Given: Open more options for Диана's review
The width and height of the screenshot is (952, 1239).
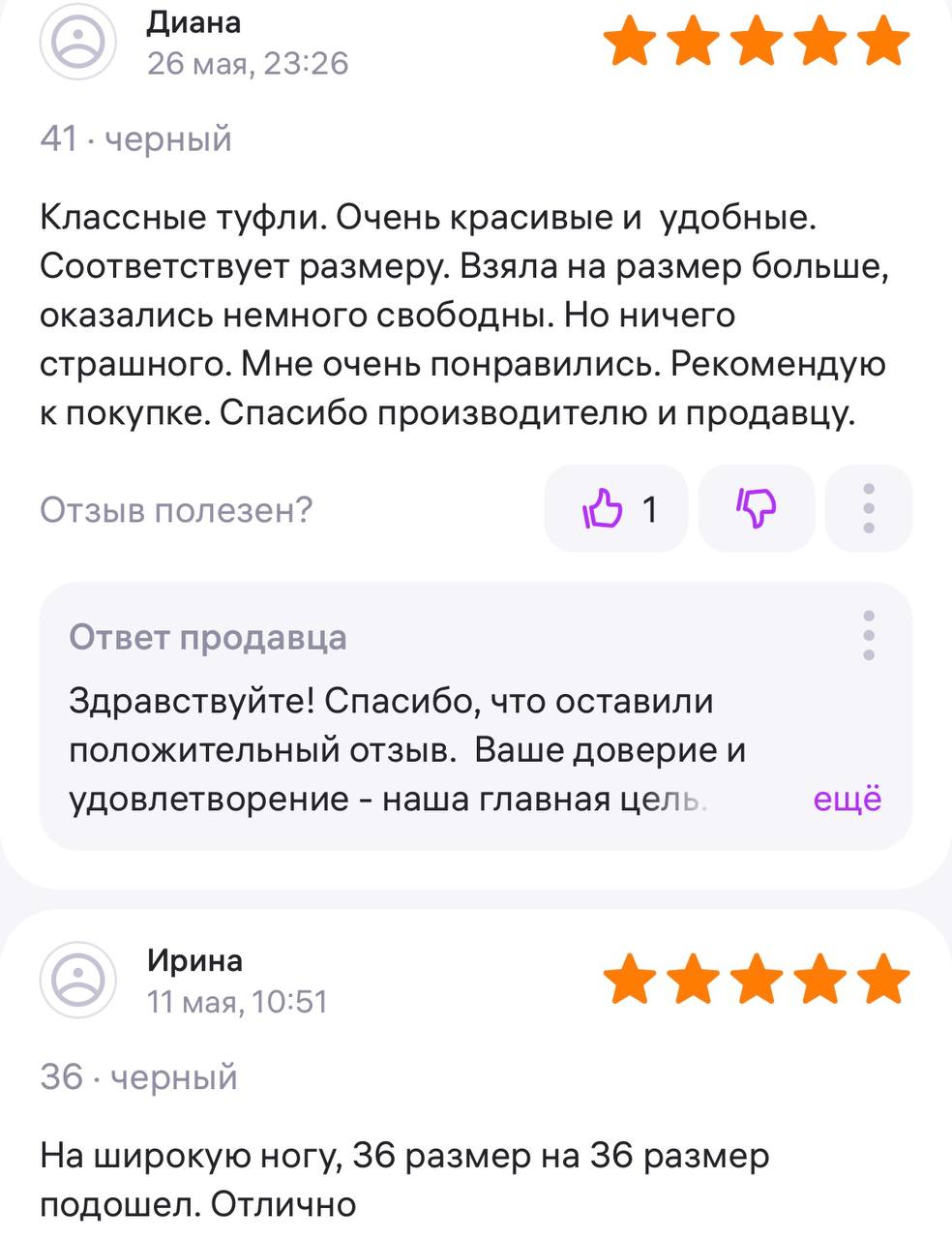Looking at the screenshot, I should [x=869, y=508].
